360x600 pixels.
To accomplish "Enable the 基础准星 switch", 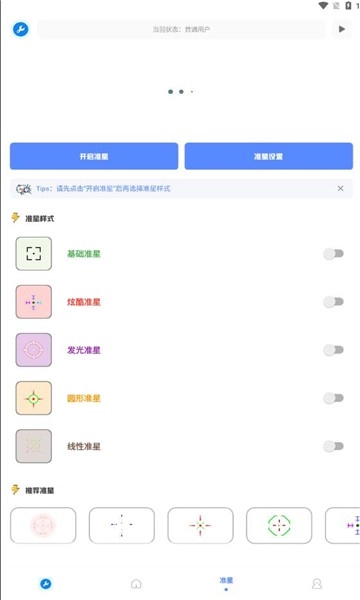I will click(333, 254).
